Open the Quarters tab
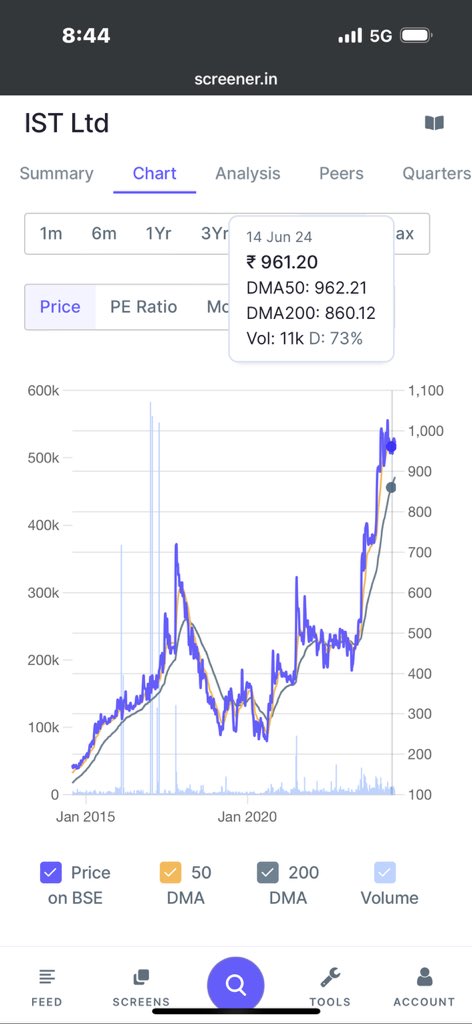Image resolution: width=472 pixels, height=1024 pixels. pyautogui.click(x=436, y=174)
